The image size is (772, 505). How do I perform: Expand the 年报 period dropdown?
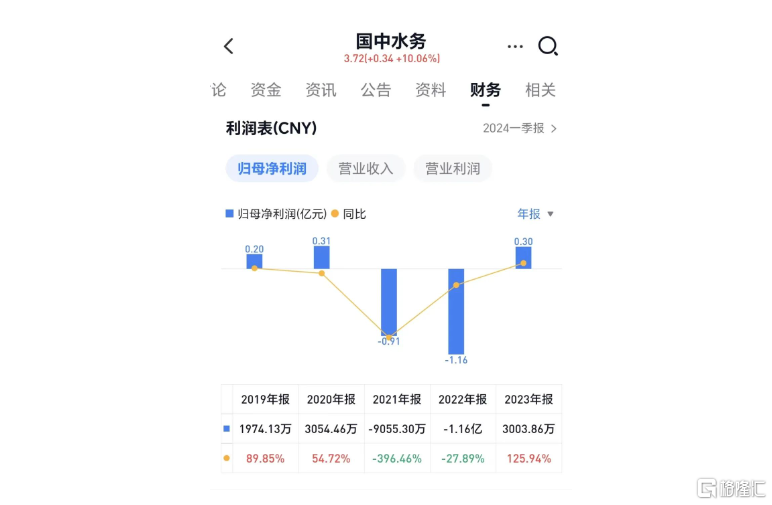point(534,214)
